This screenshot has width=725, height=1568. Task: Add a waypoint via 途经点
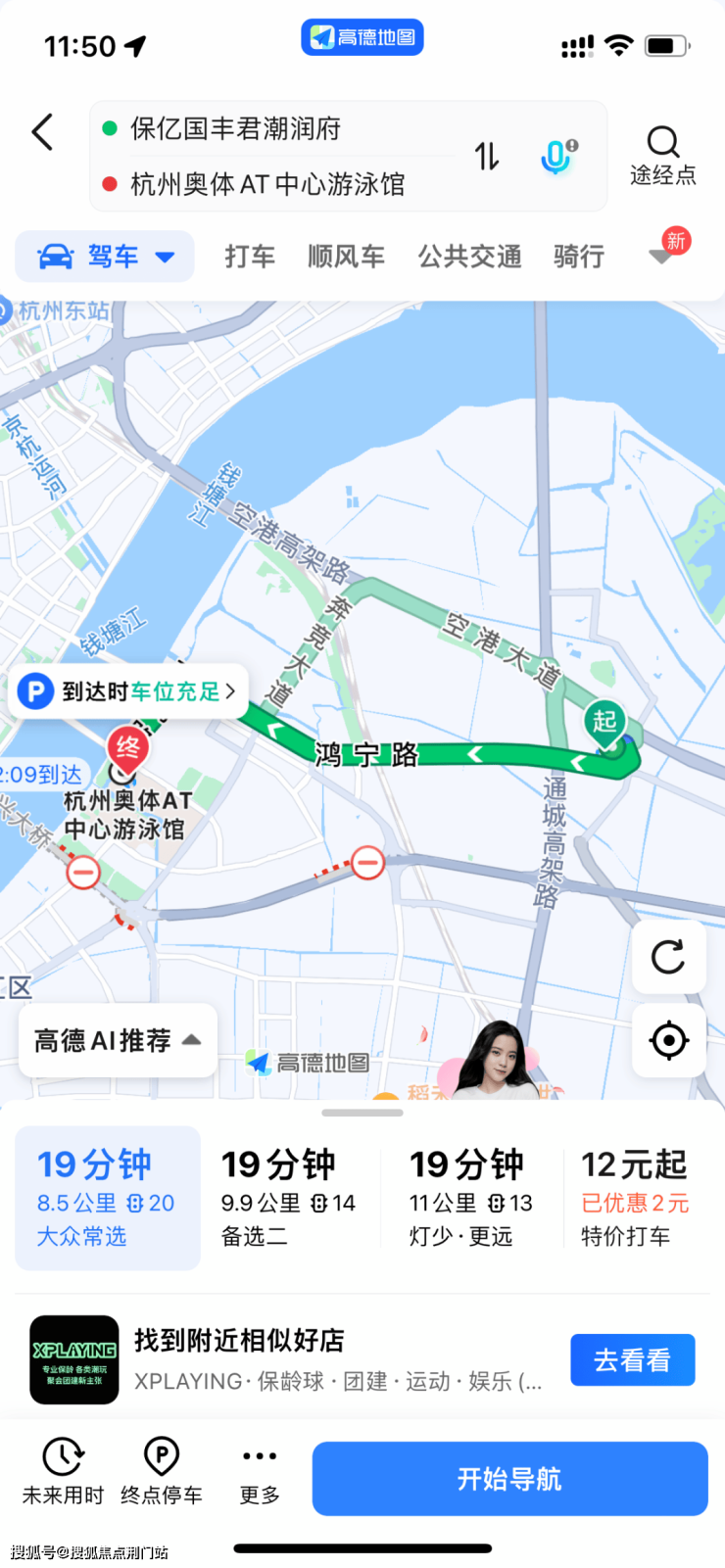[x=662, y=156]
